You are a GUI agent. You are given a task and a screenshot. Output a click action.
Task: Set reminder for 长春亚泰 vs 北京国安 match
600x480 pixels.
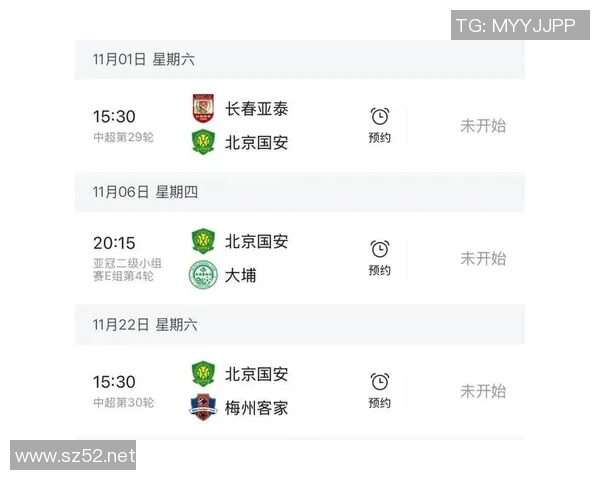tap(379, 125)
